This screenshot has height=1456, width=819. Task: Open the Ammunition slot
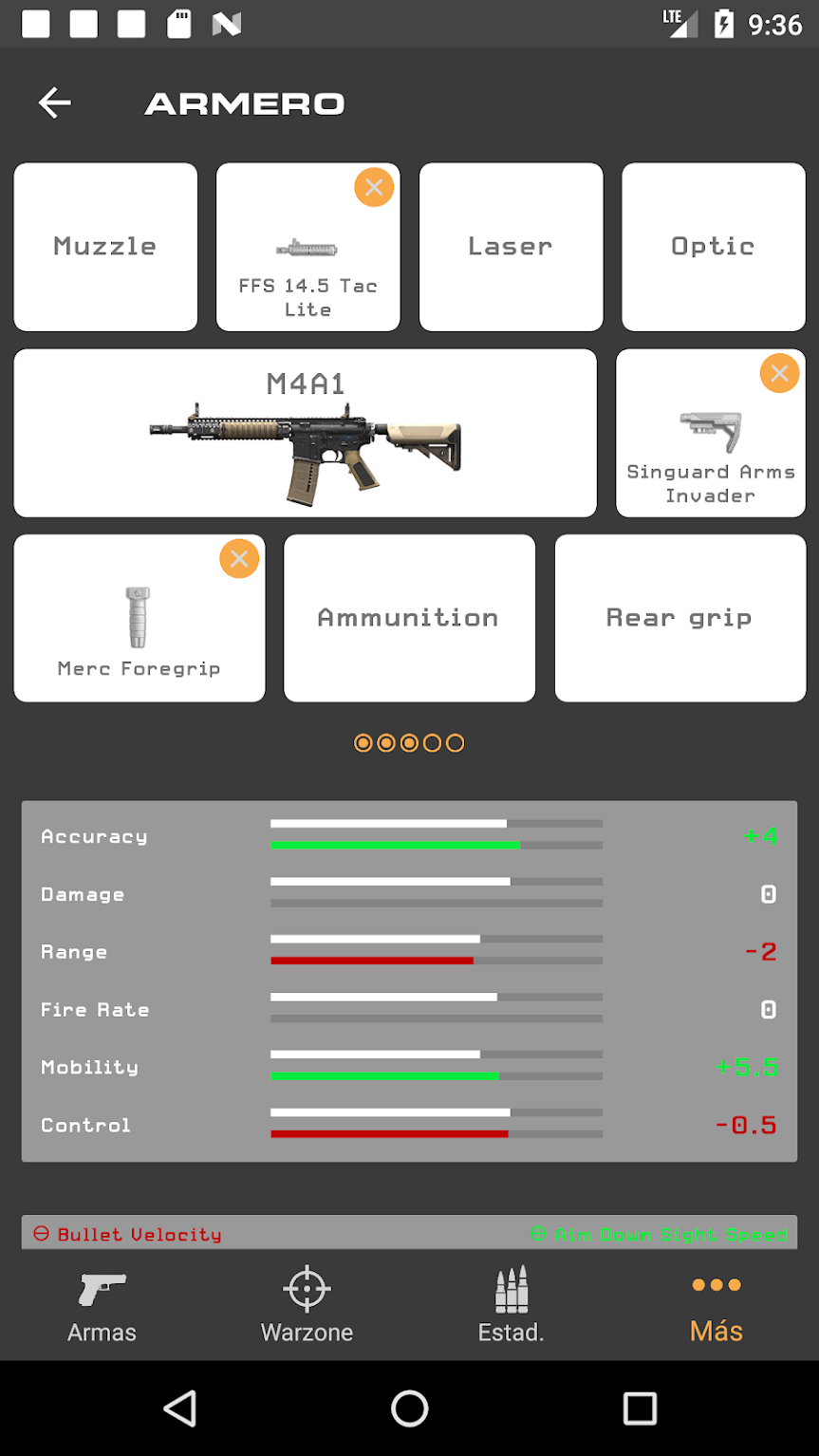409,618
